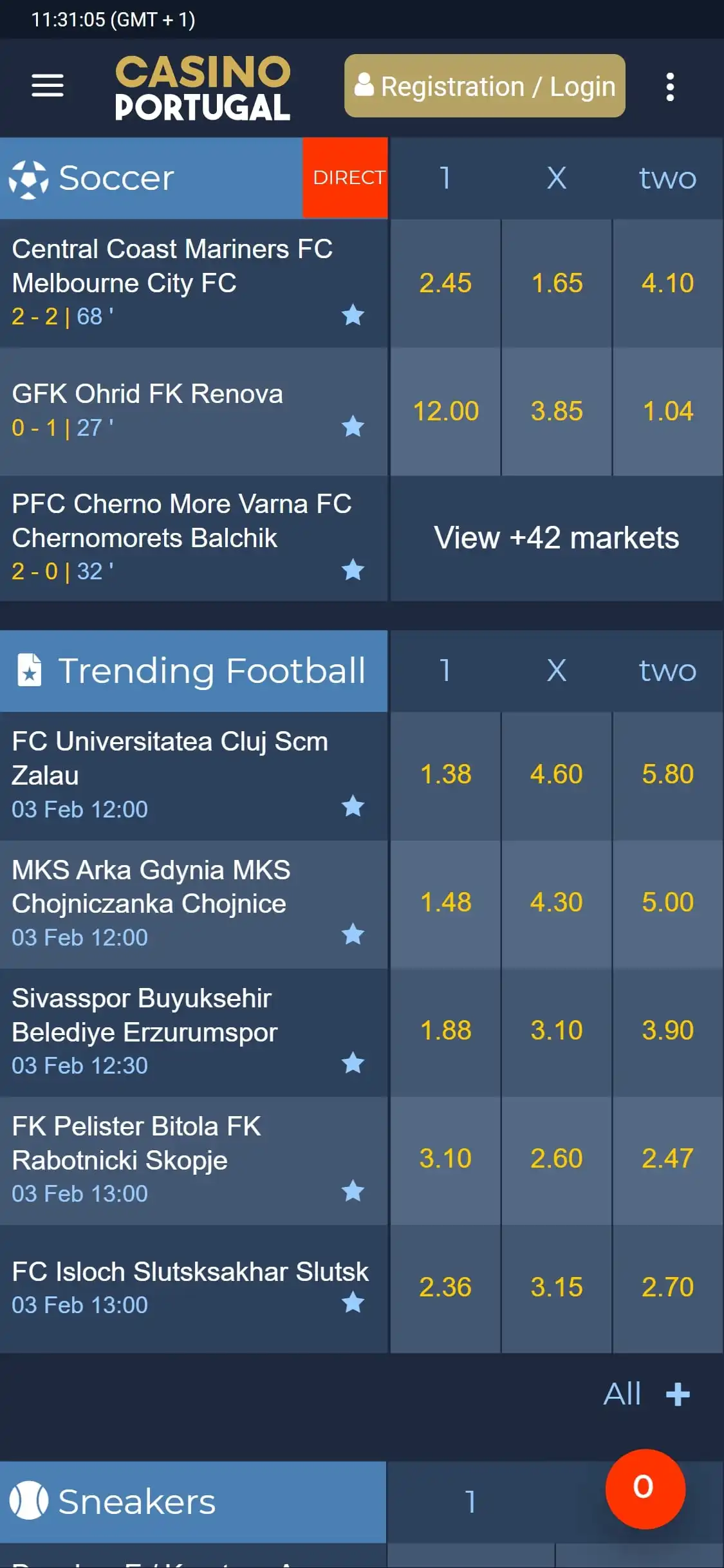Pick draw odds 3.10 for Sivasspor match

pos(556,1031)
